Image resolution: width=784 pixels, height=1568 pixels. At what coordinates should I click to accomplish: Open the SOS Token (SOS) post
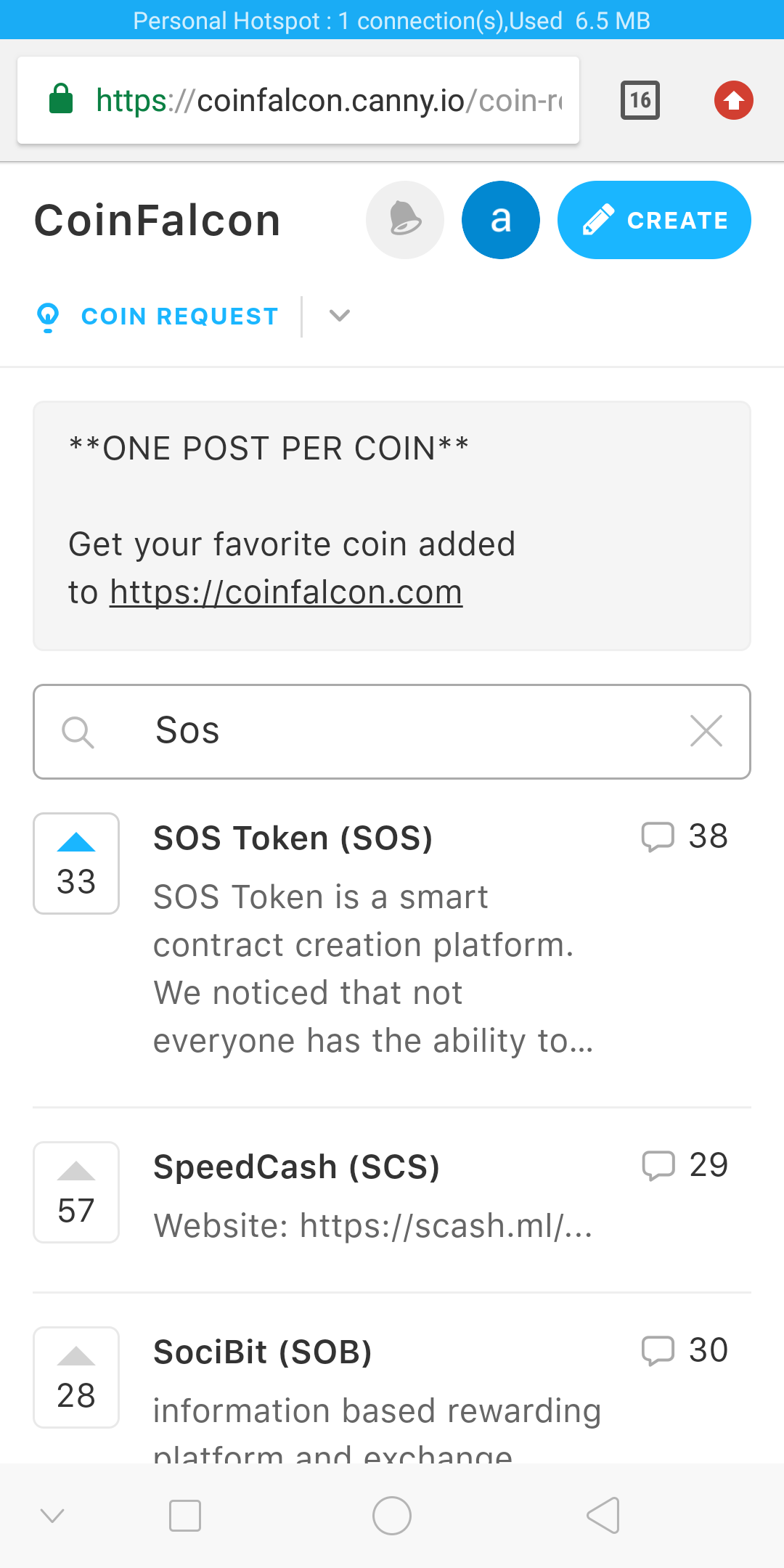coord(293,838)
